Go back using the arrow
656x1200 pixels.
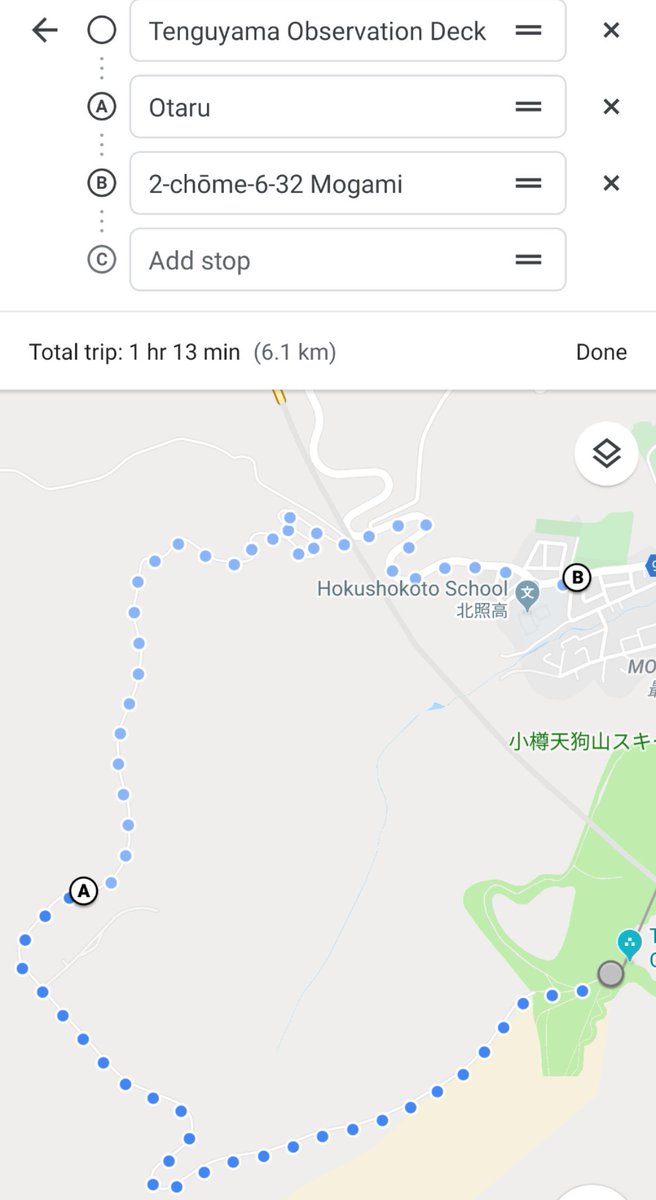pos(44,31)
